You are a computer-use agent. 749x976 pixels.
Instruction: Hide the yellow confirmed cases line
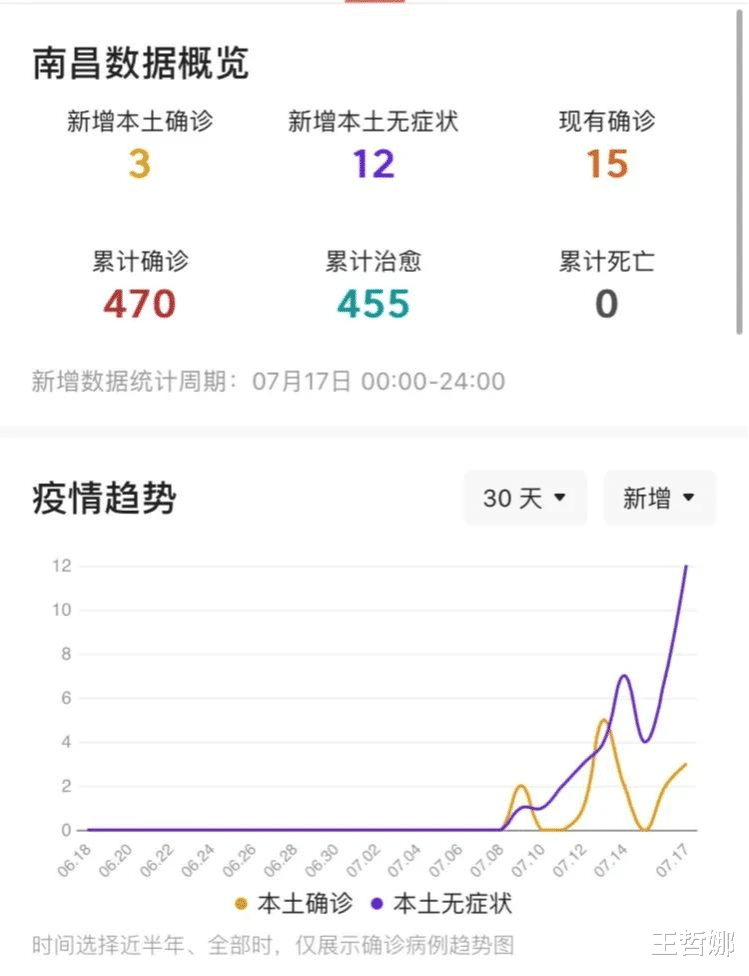[288, 903]
